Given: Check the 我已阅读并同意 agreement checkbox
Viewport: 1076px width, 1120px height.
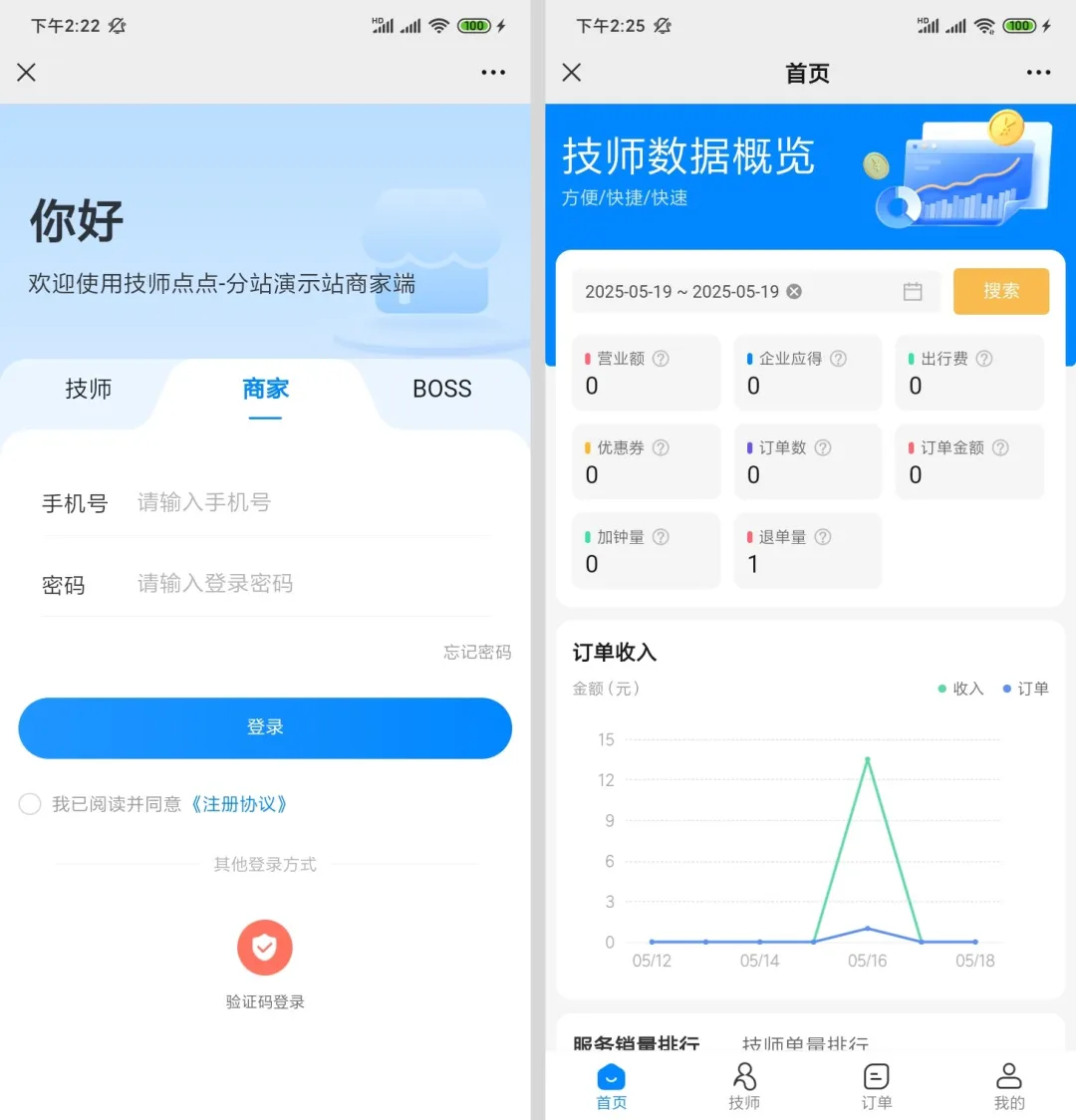Looking at the screenshot, I should (x=30, y=804).
